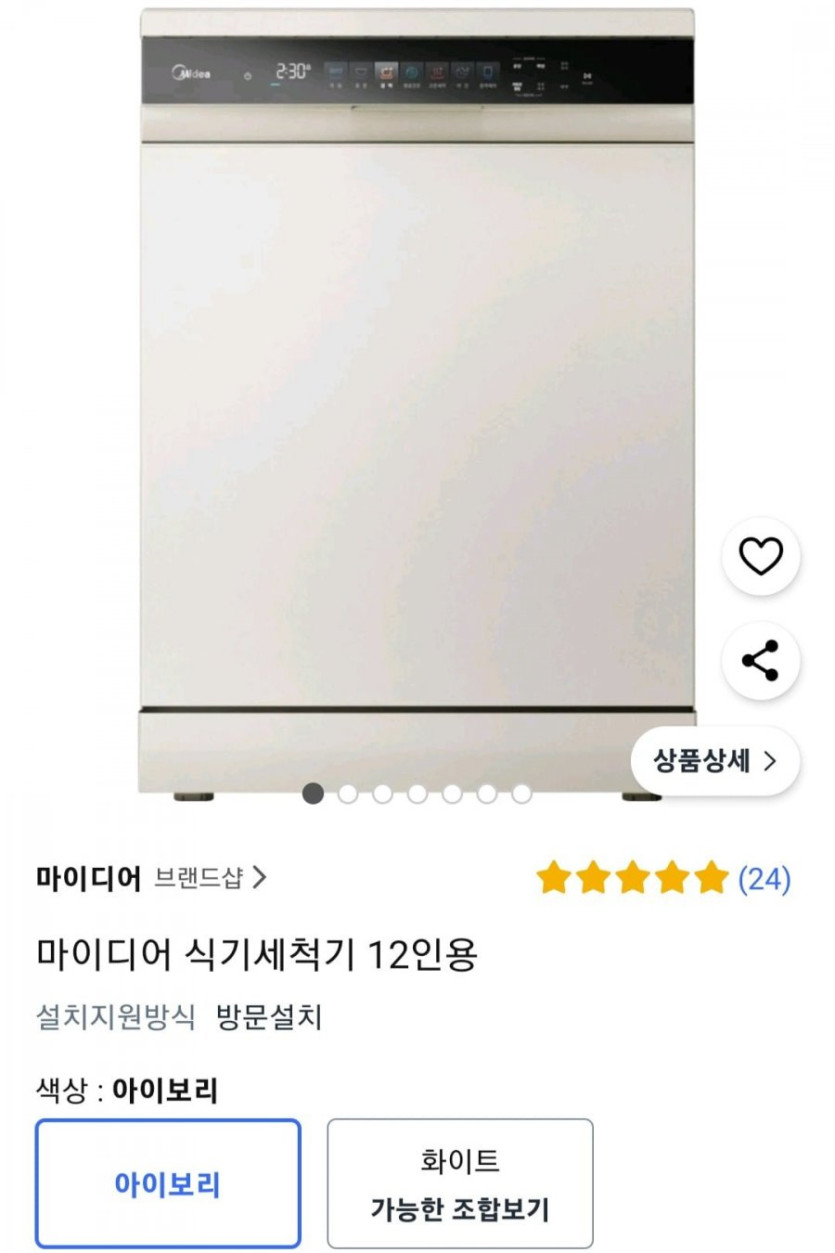
Task: Visit the 마이디어 브랜드샵 link
Action: click(x=210, y=878)
